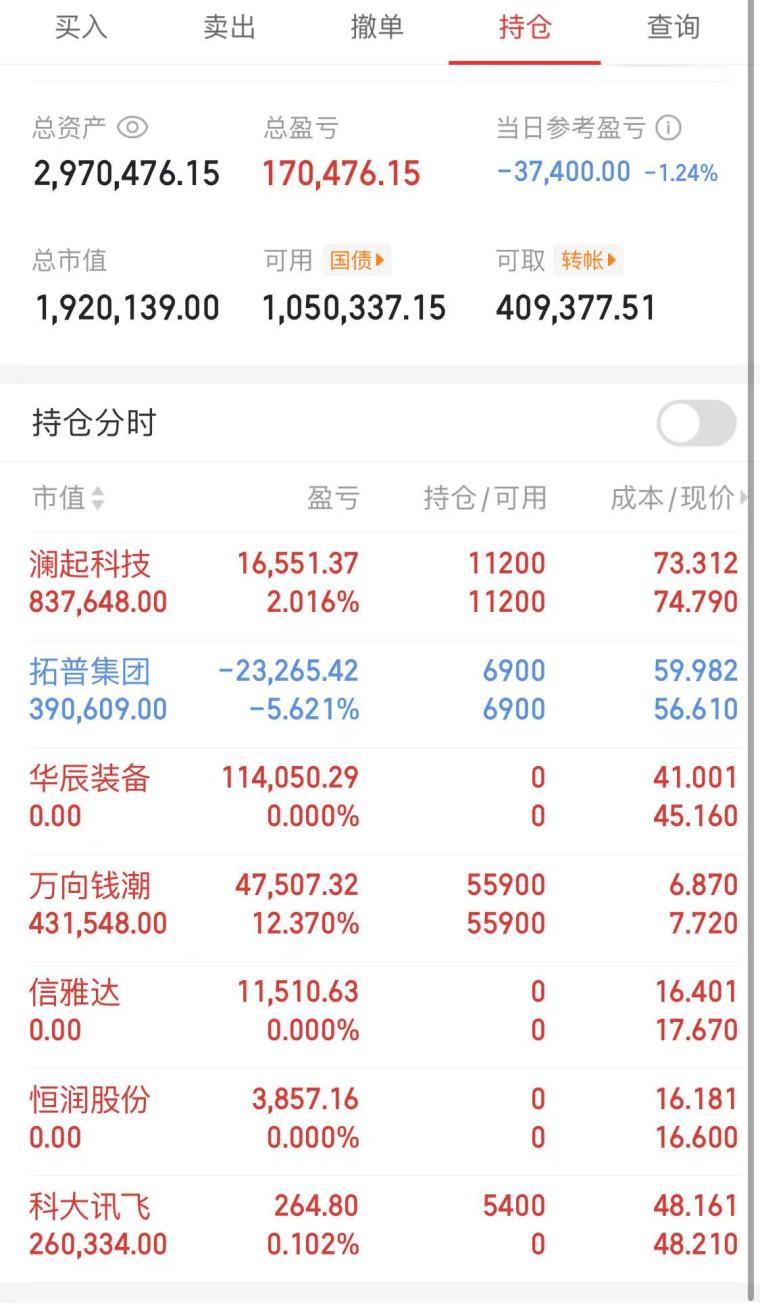Open the 科大讯飞 holding
Viewport: 760px width, 1303px height.
tap(378, 1227)
